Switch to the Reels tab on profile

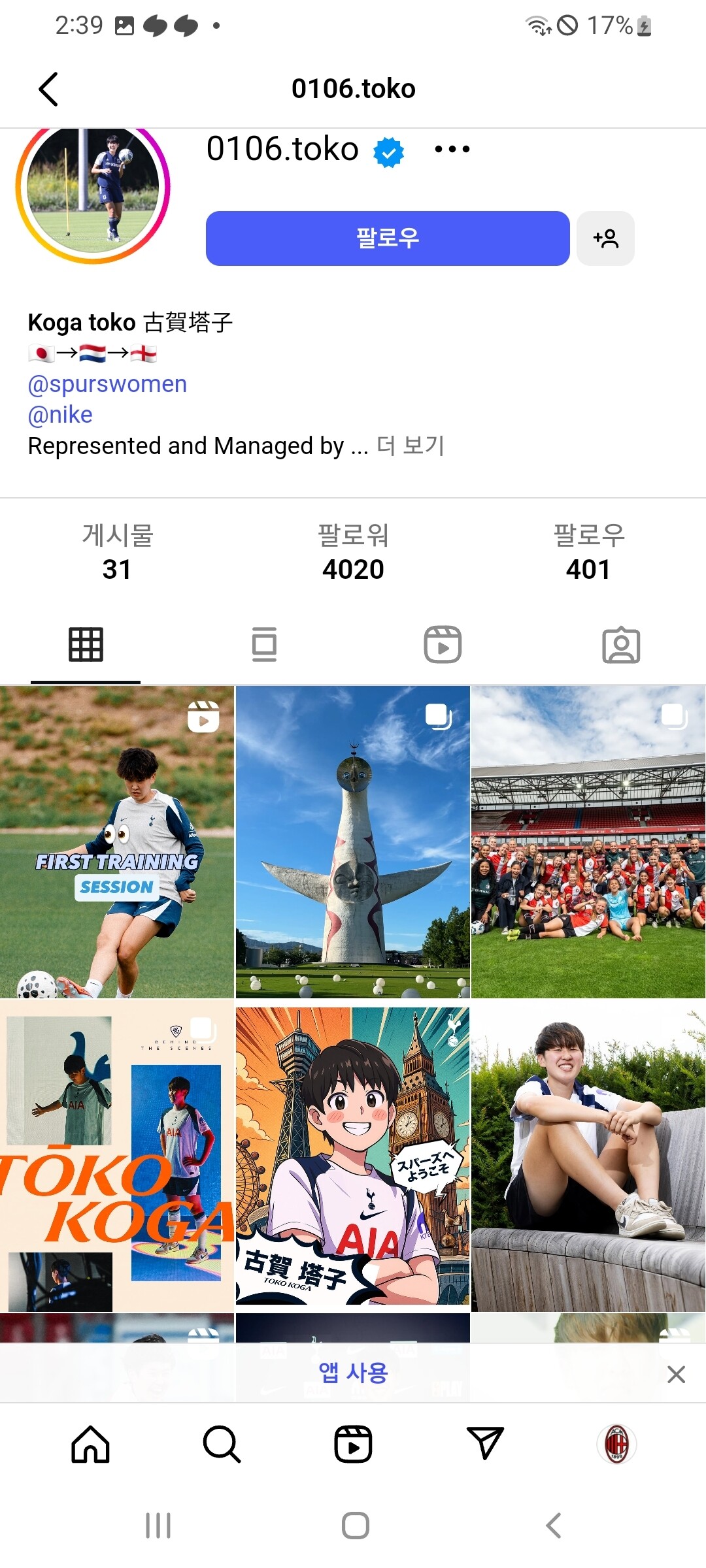[x=443, y=645]
